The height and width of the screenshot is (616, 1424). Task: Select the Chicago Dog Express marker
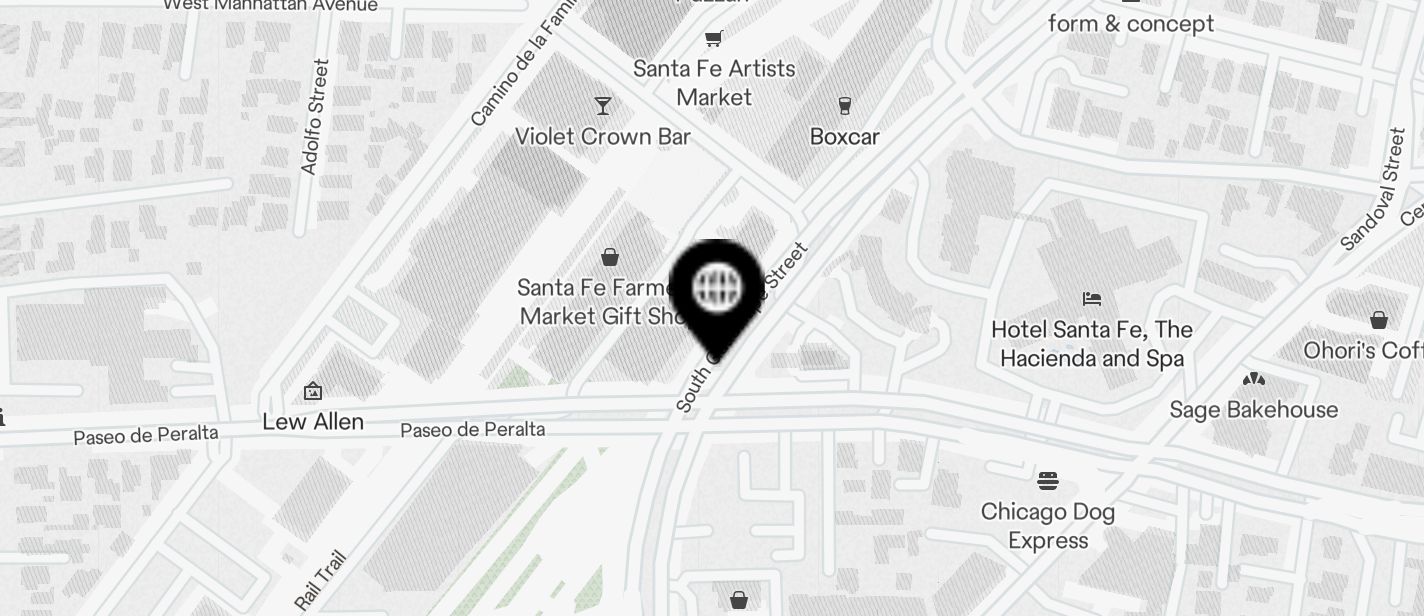tap(1047, 482)
